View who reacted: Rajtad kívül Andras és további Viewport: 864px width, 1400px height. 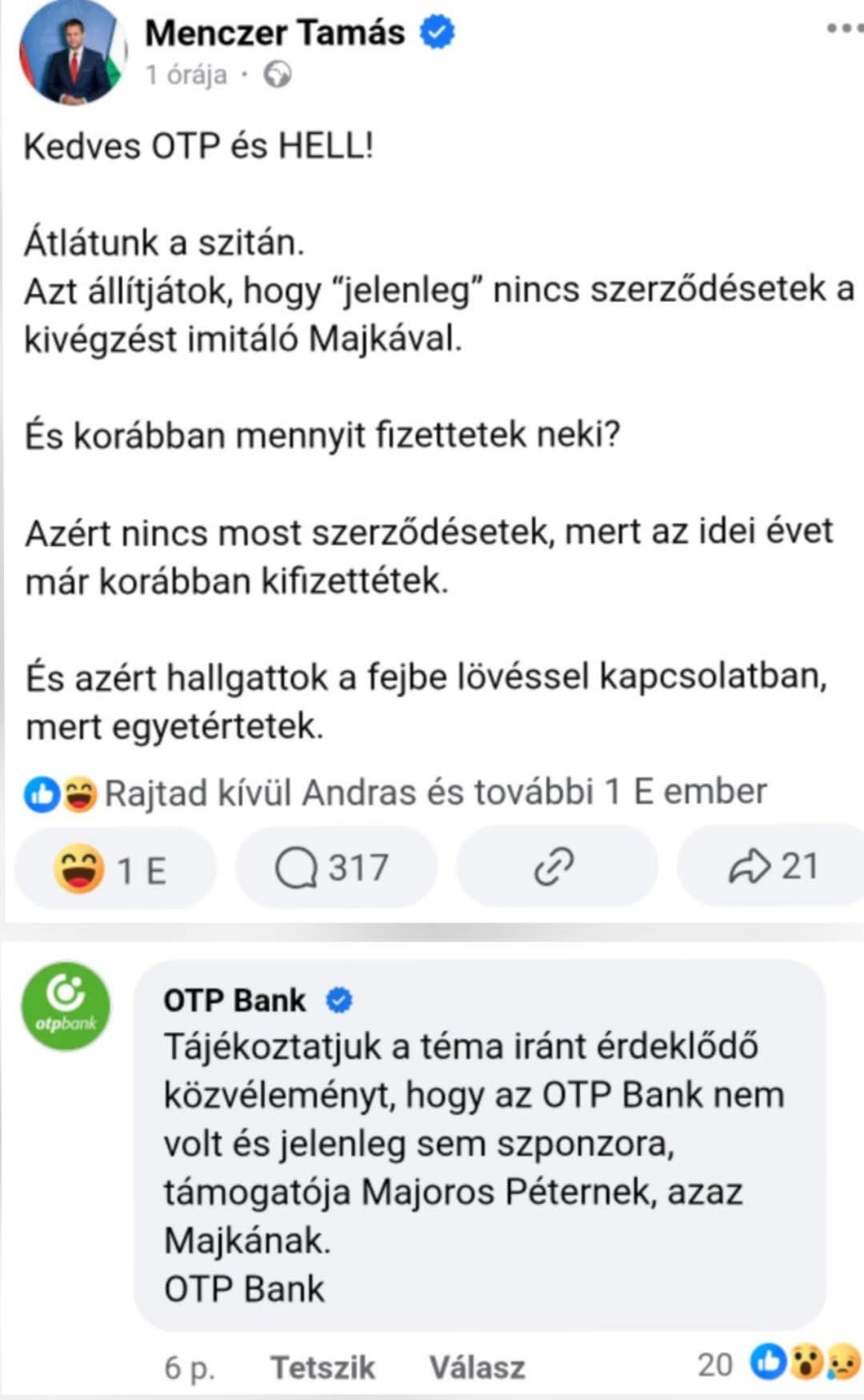434,792
